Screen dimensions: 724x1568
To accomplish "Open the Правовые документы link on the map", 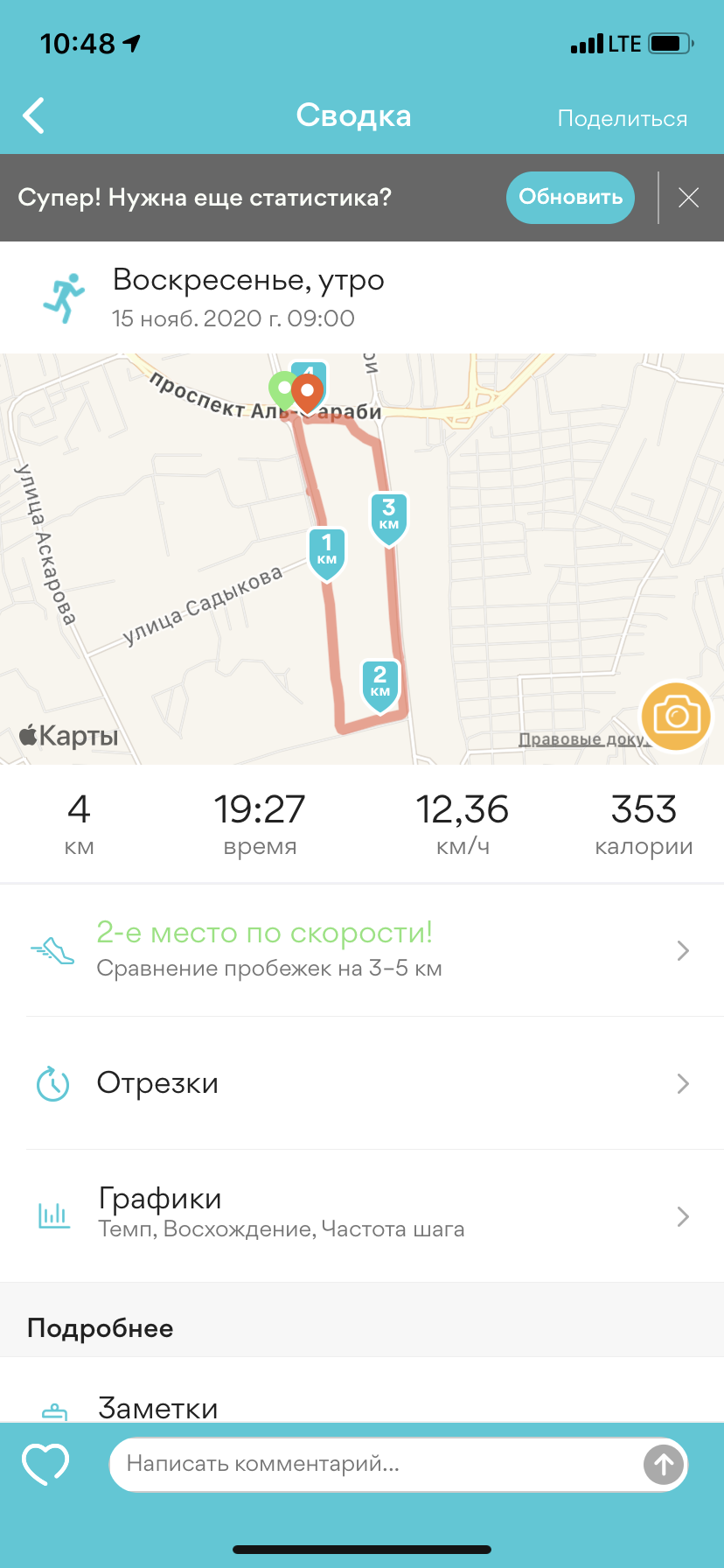I will click(x=581, y=739).
